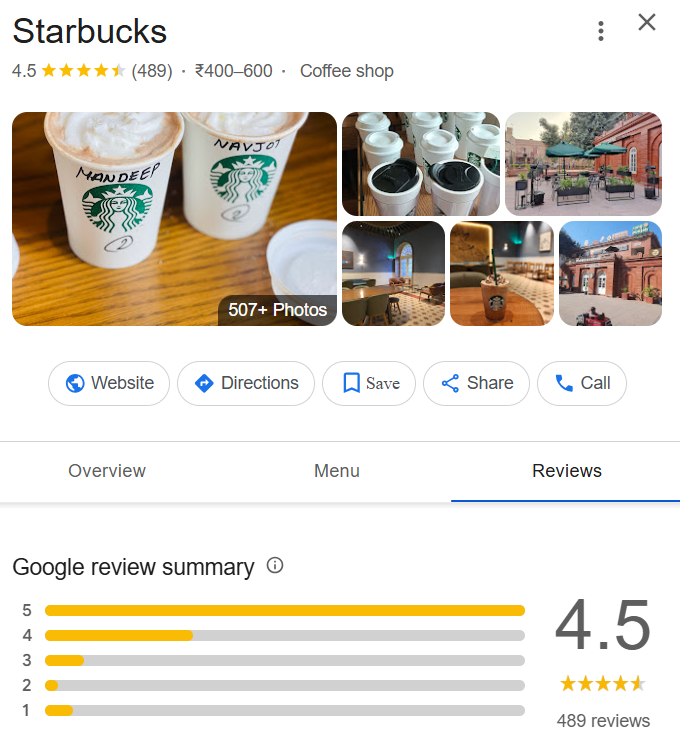This screenshot has width=680, height=742.
Task: Visit the Starbucks website
Action: click(x=109, y=383)
